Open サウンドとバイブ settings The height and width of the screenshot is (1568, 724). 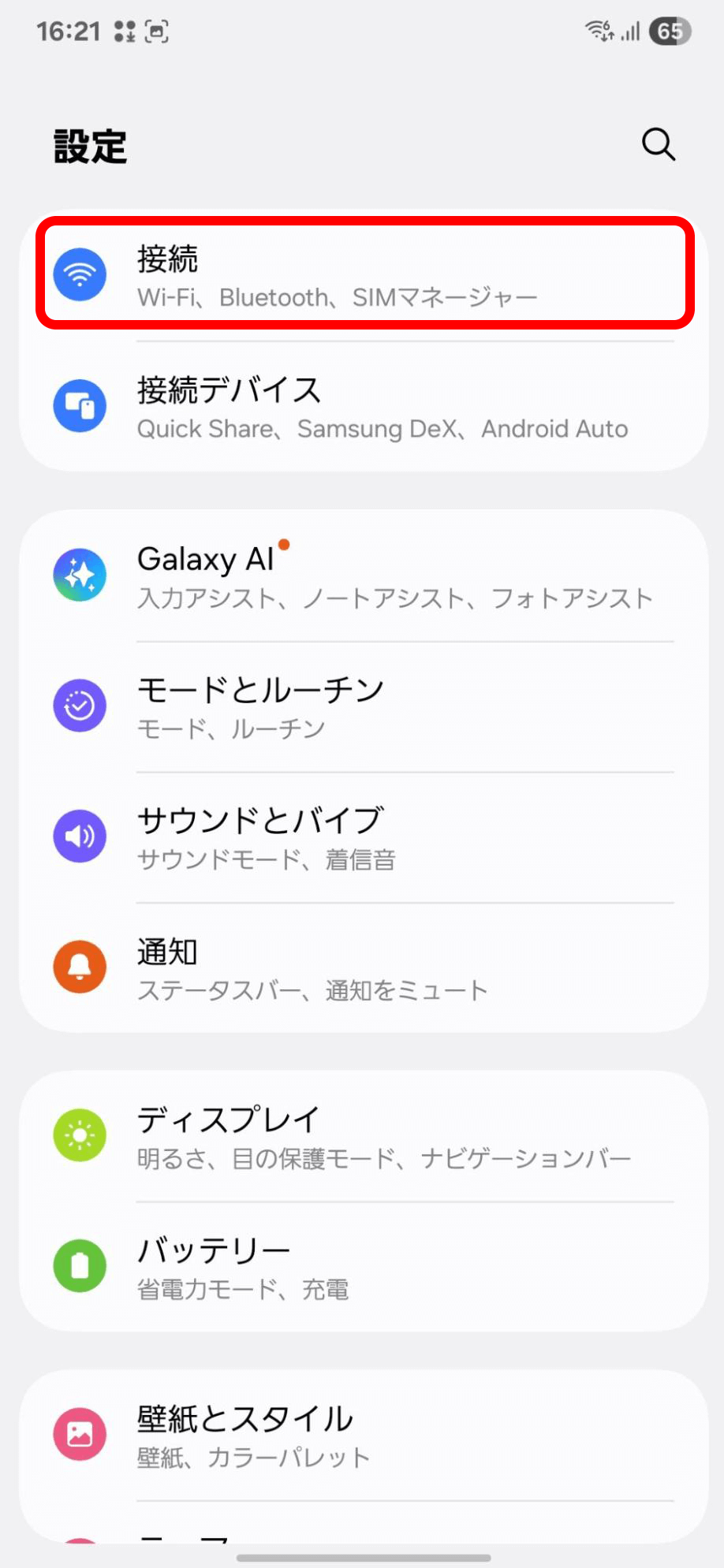(x=364, y=837)
